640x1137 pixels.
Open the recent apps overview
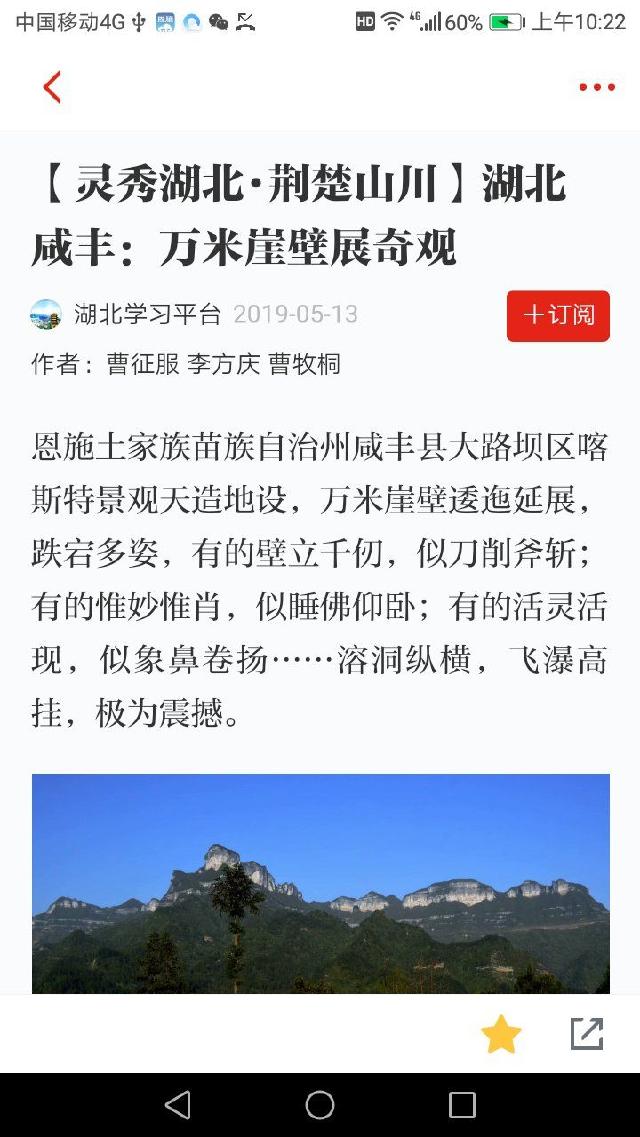coord(462,1105)
